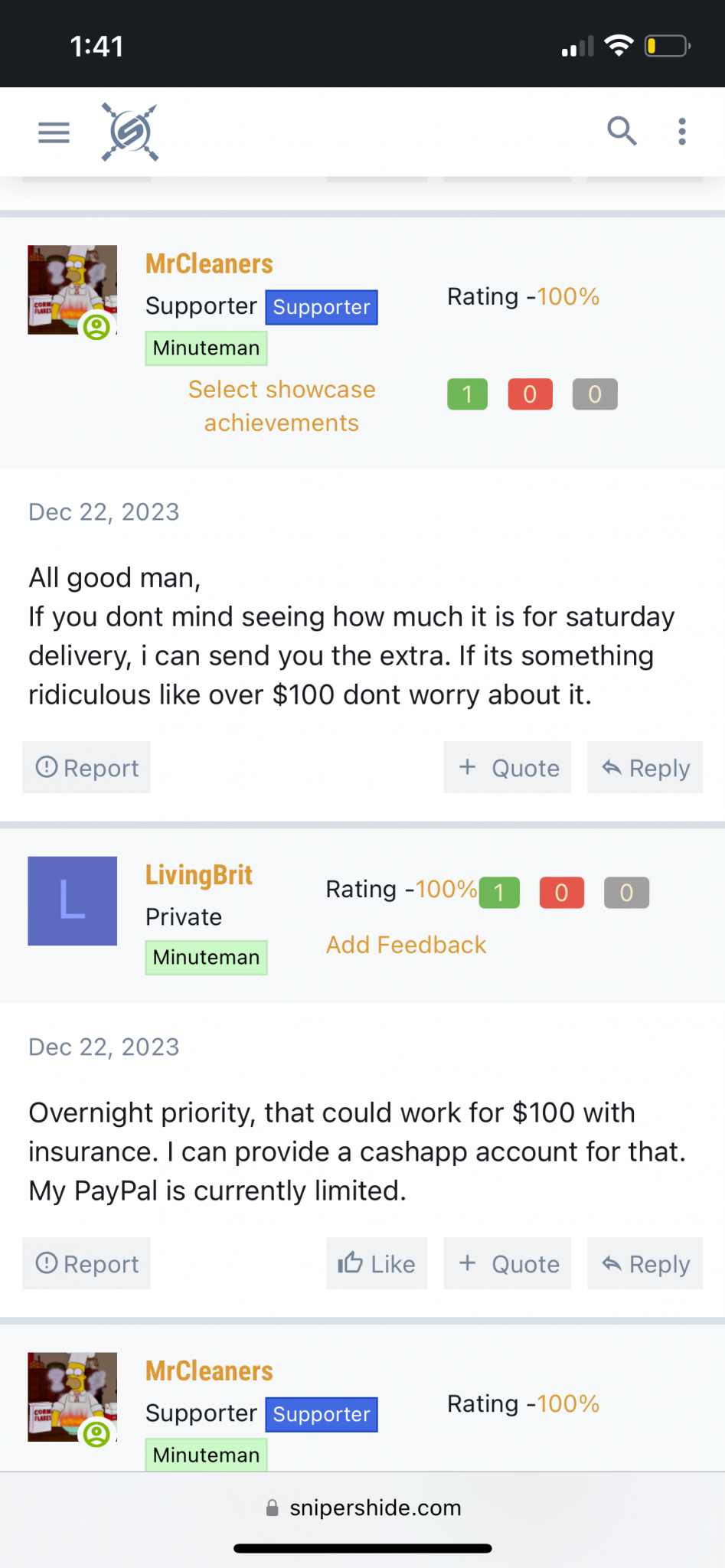
Task: Tap the site logo to go home
Action: pyautogui.click(x=130, y=132)
